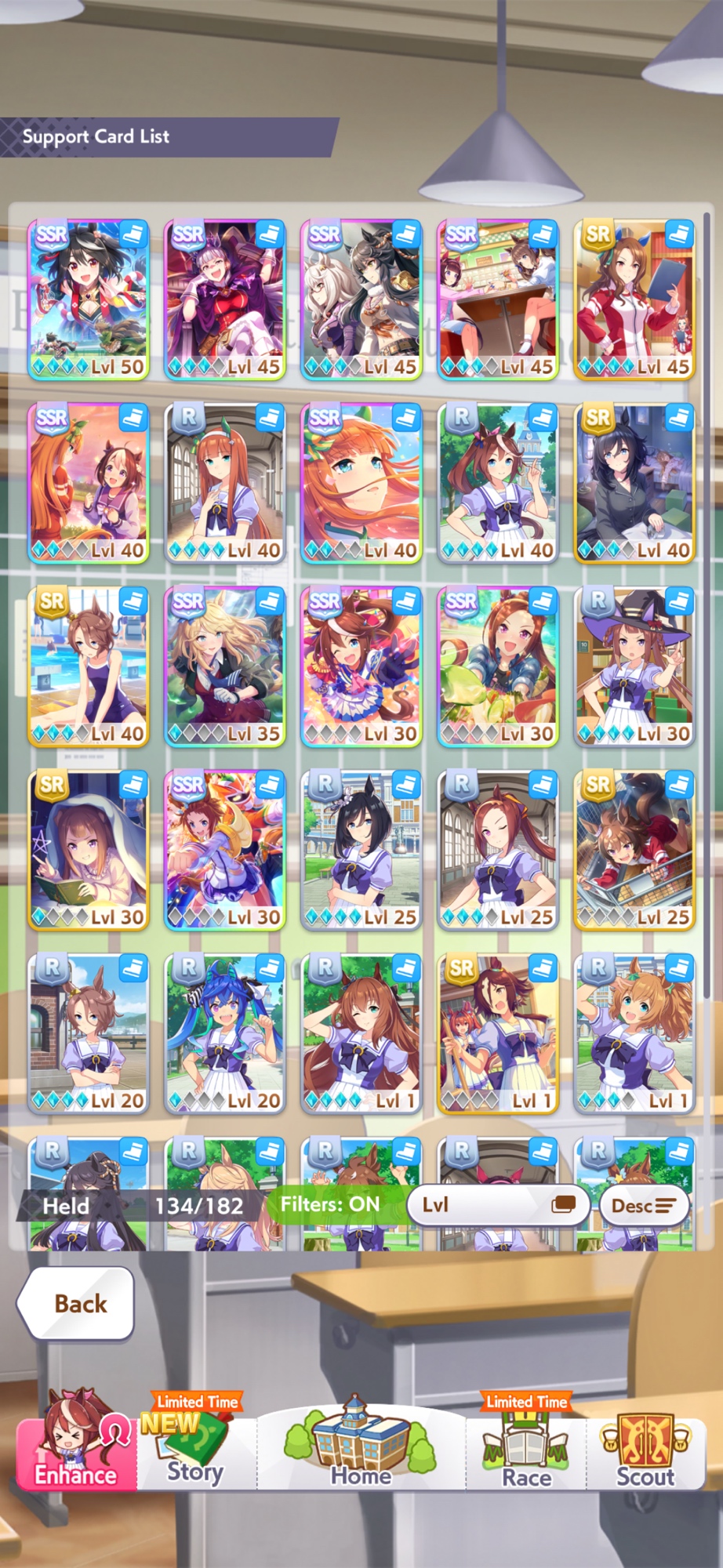Viewport: 723px width, 1568px height.
Task: View the SSR card at Lvl 35
Action: (225, 666)
